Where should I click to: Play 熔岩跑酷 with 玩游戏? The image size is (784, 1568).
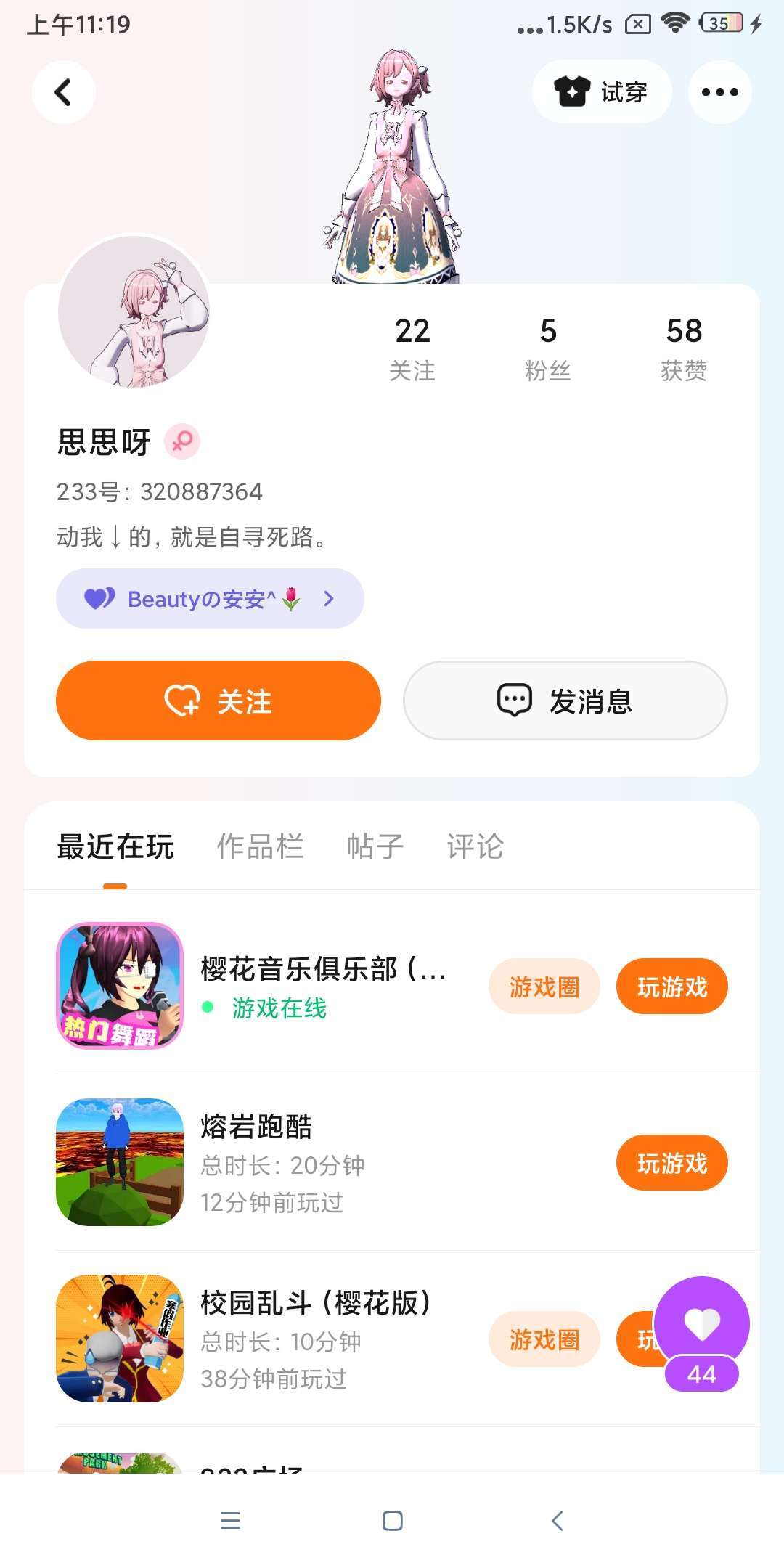(x=671, y=1163)
